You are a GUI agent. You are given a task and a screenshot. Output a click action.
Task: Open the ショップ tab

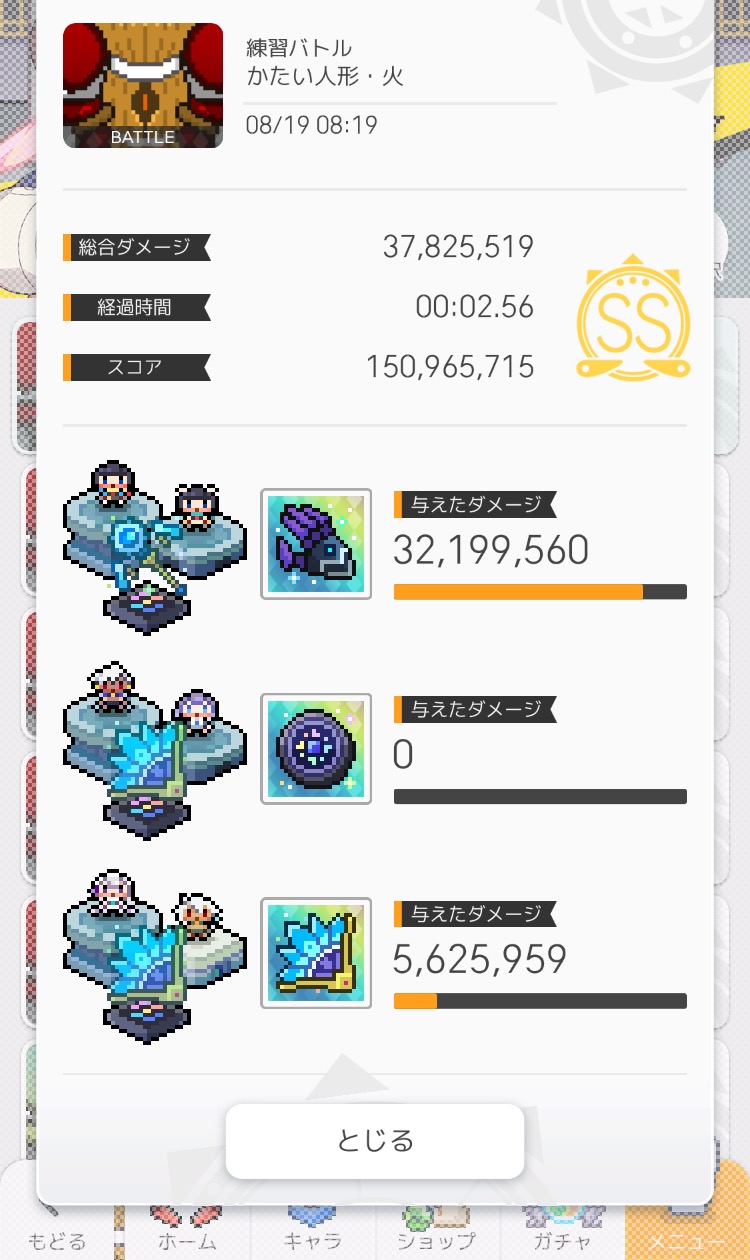tap(437, 1238)
